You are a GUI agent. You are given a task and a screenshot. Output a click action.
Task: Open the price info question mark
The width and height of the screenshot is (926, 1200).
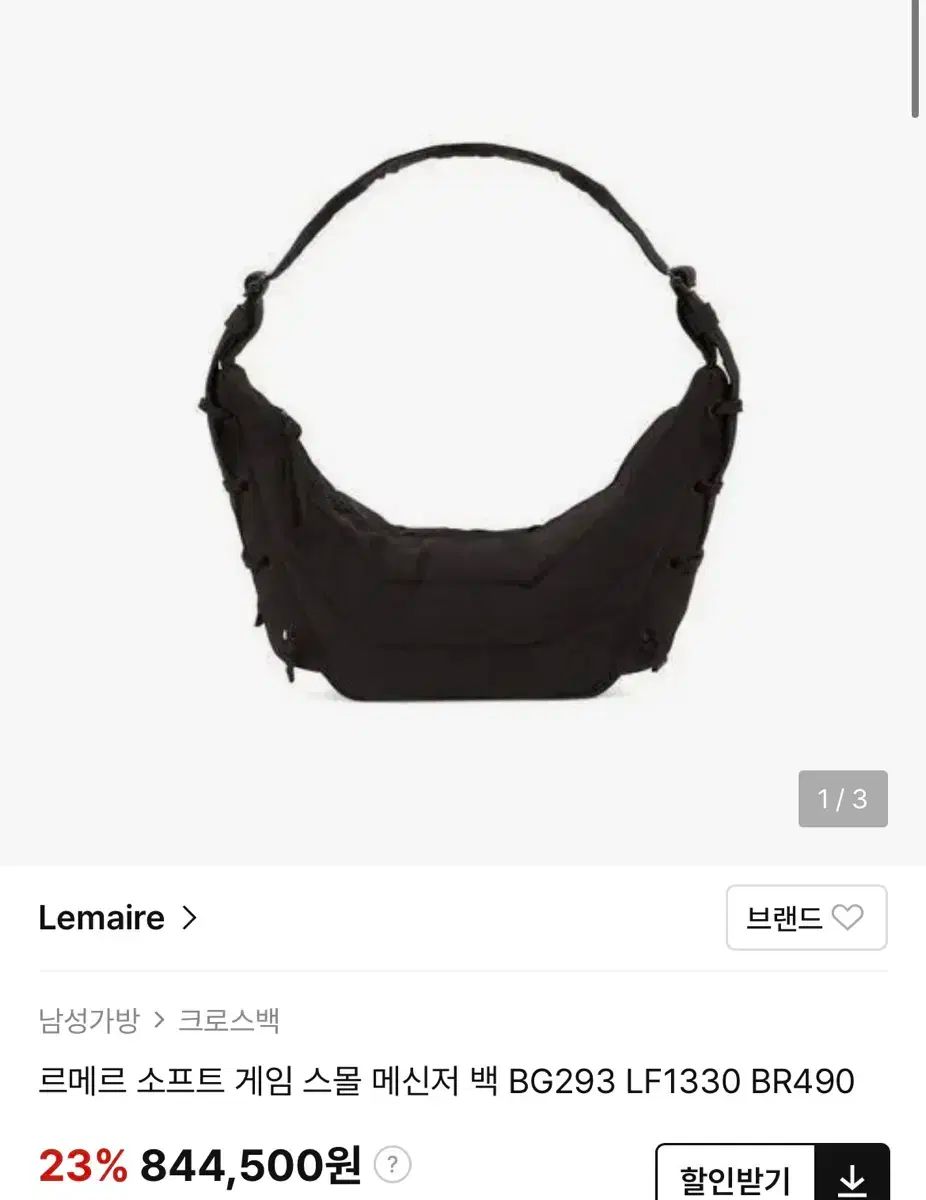(x=393, y=1165)
